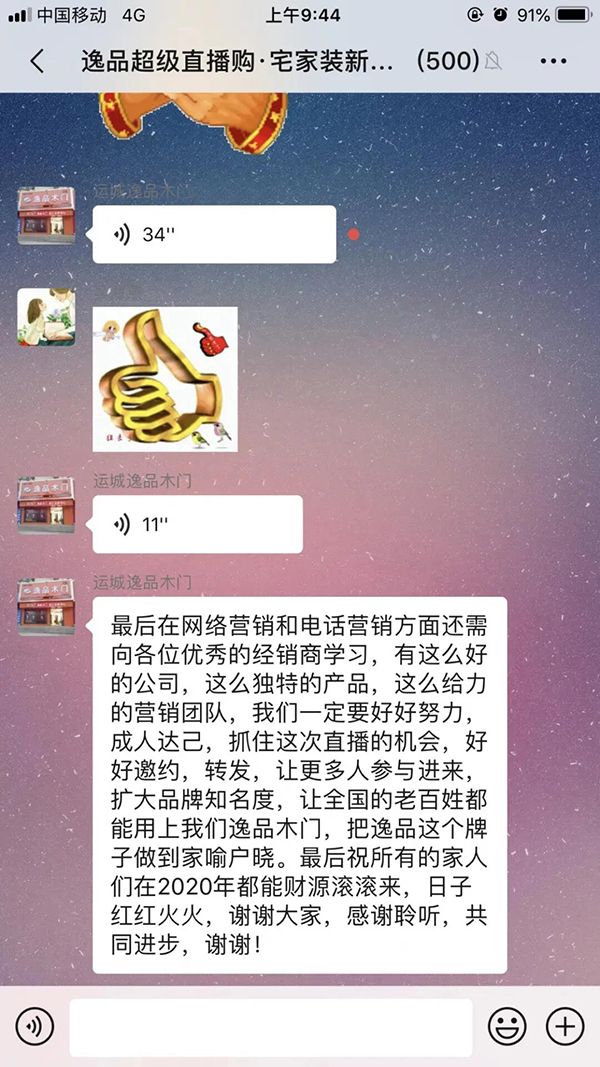Go back from the group chat

pyautogui.click(x=37, y=61)
